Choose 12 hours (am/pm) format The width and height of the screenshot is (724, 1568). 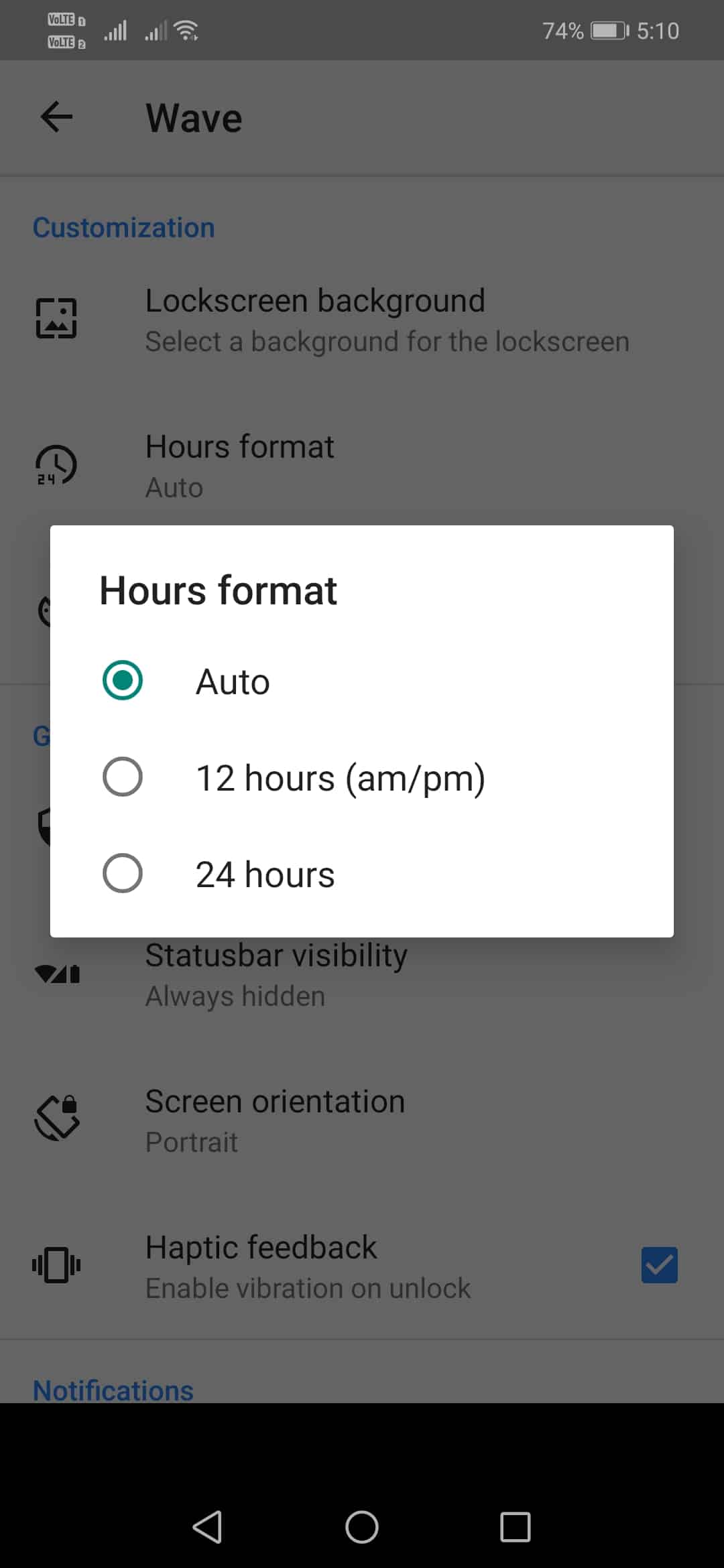point(362,777)
